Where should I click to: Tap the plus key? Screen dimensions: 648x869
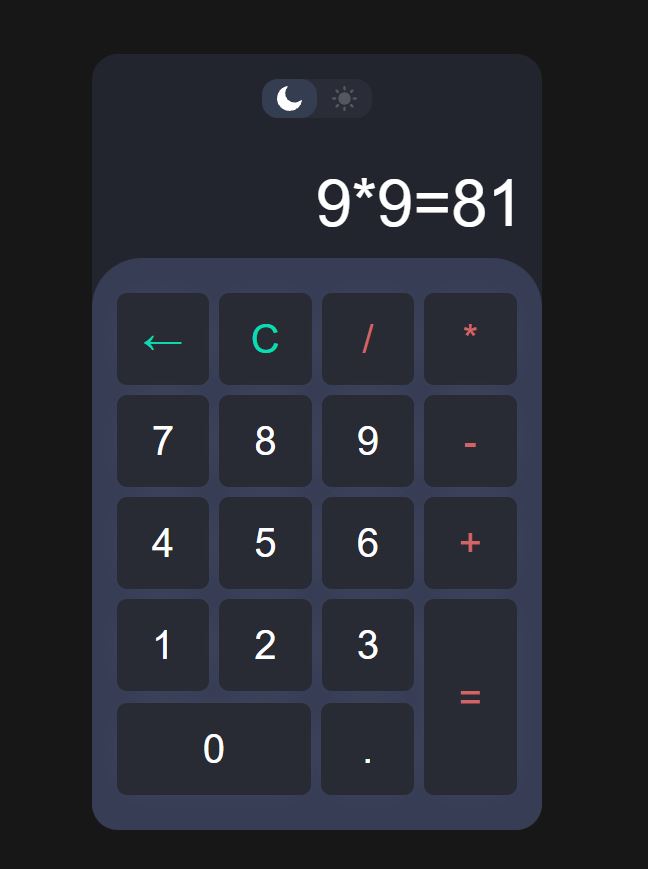click(470, 543)
